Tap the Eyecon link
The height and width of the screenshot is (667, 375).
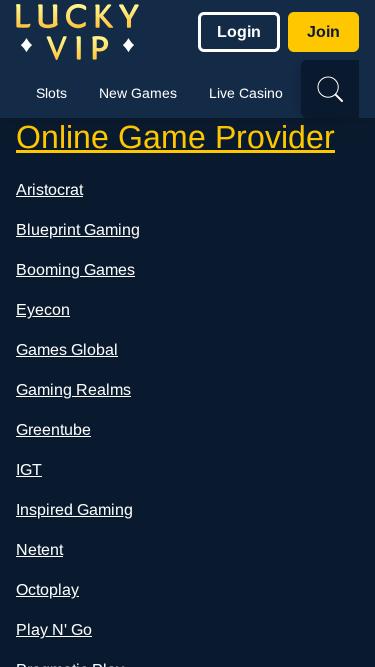[43, 310]
